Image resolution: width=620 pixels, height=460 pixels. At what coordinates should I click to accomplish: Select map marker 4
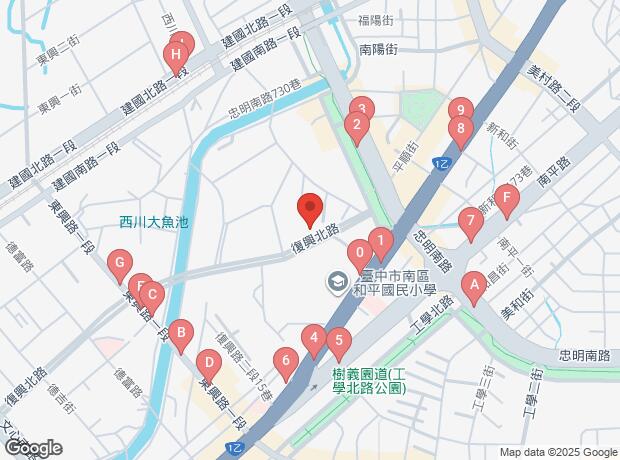[314, 339]
